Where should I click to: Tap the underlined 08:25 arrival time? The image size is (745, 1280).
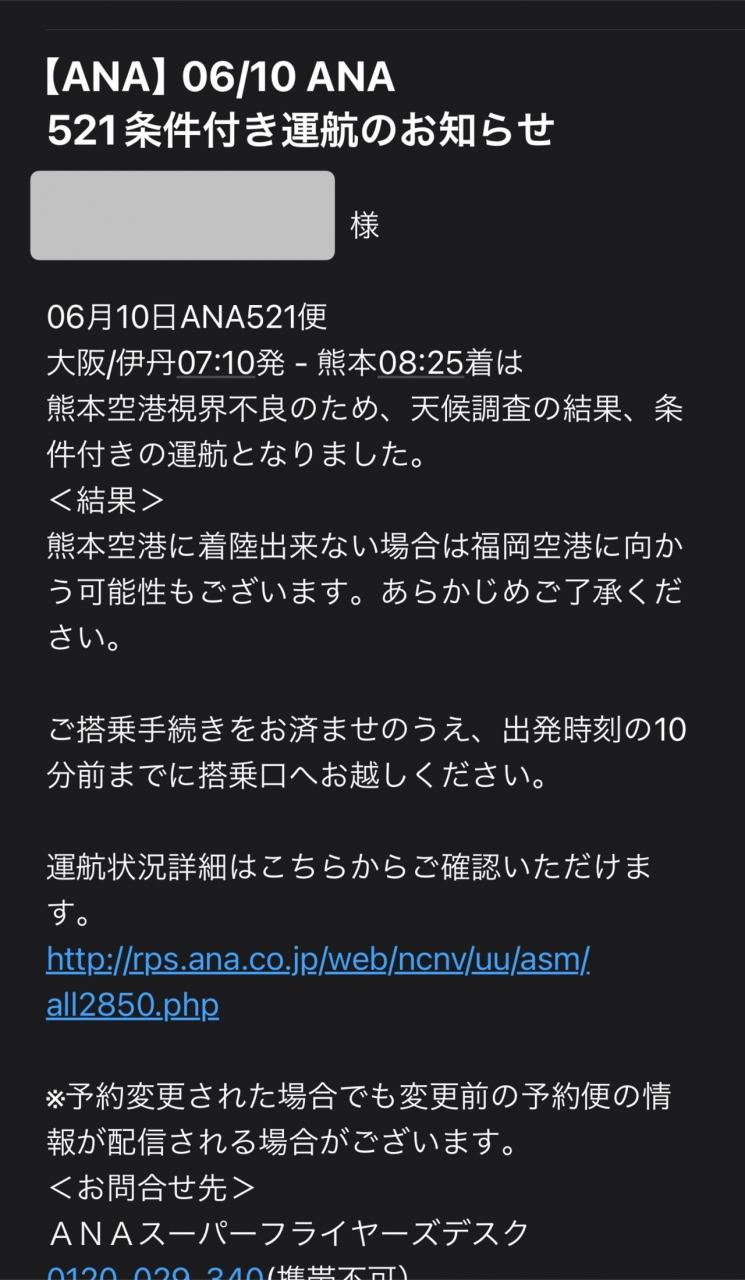(421, 363)
